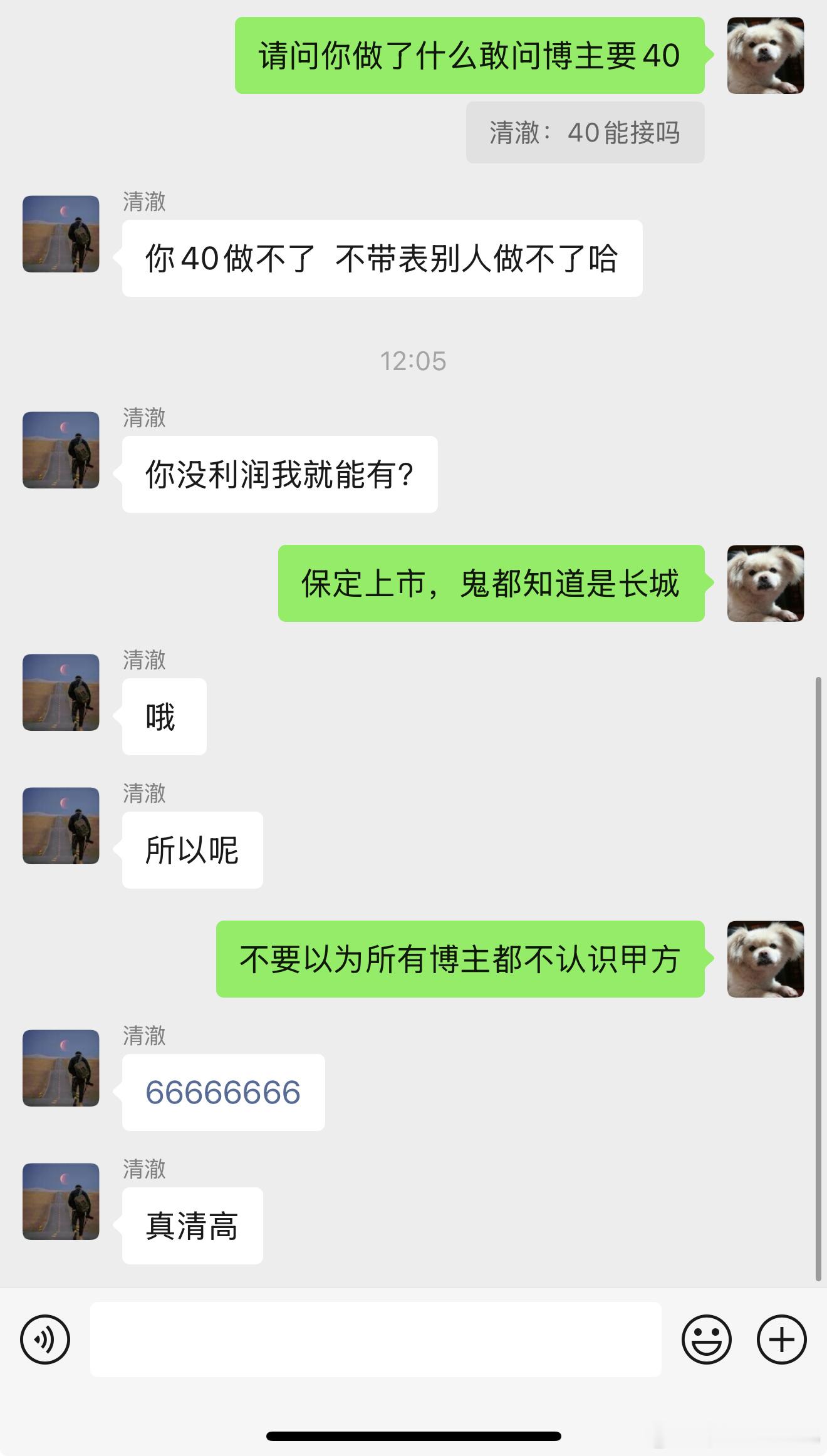Screen dimensions: 827x1456
Task: Select the 所以呢 message bubble
Action: coord(192,849)
